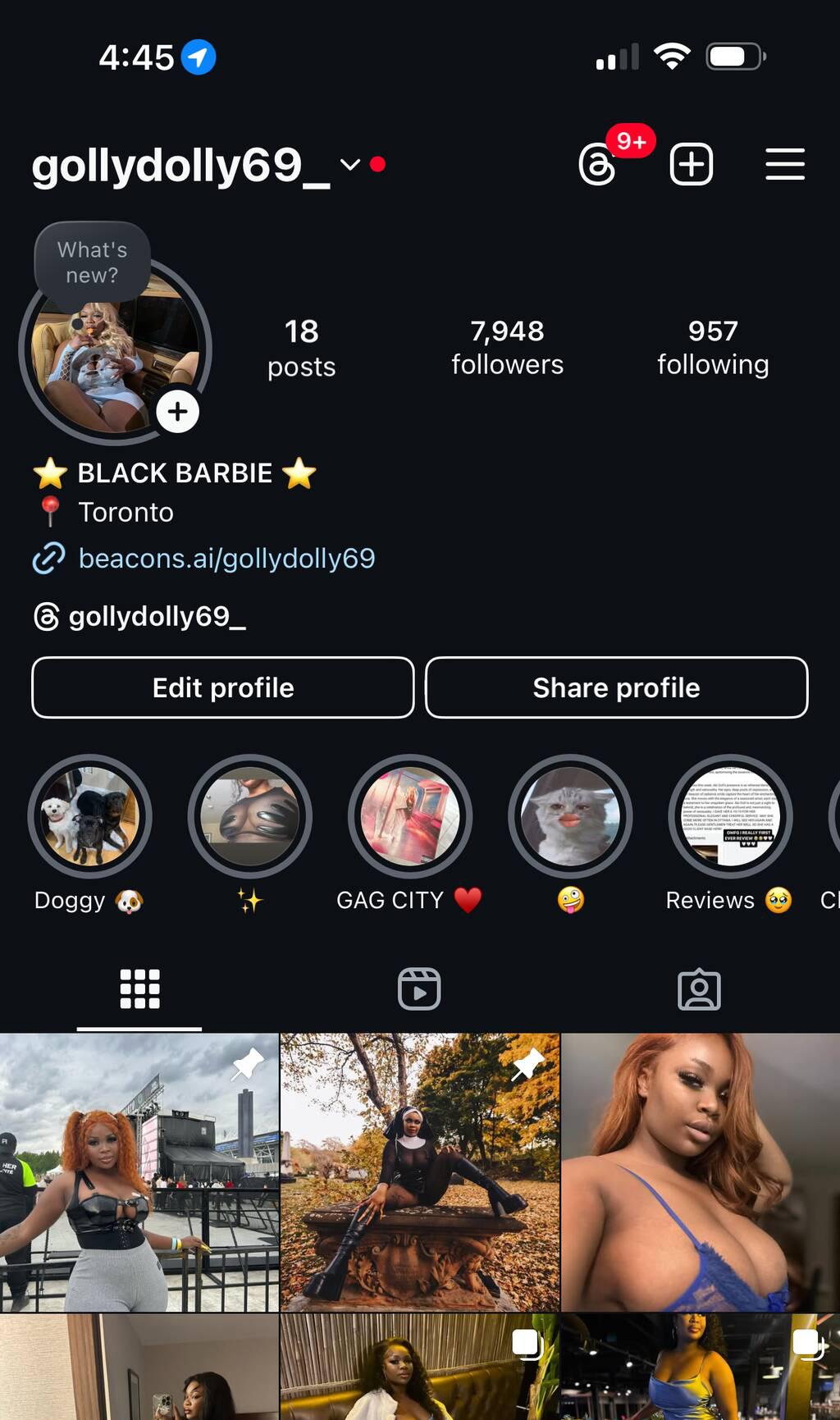Open the Doggy story highlight
The width and height of the screenshot is (840, 1420).
tap(89, 816)
